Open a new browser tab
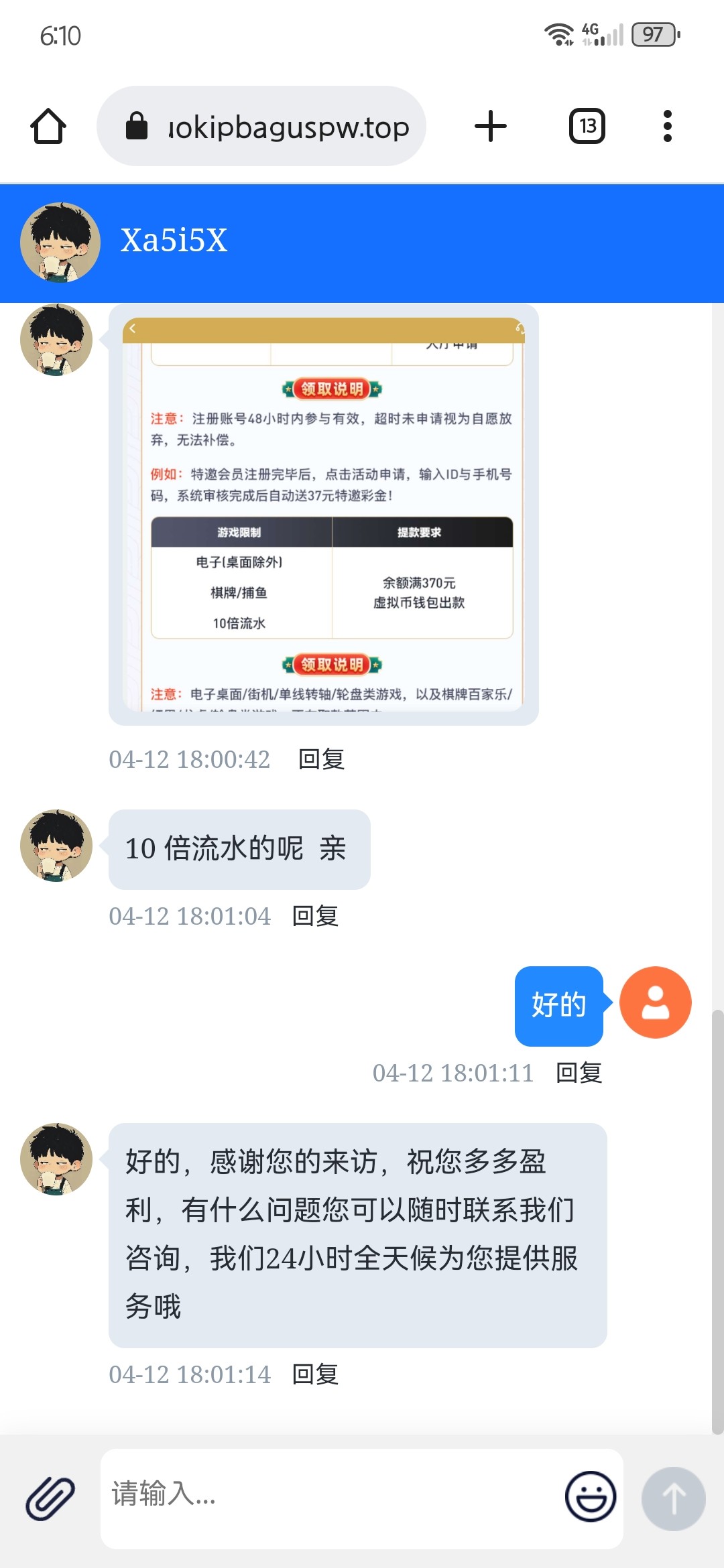The height and width of the screenshot is (1568, 724). click(490, 126)
